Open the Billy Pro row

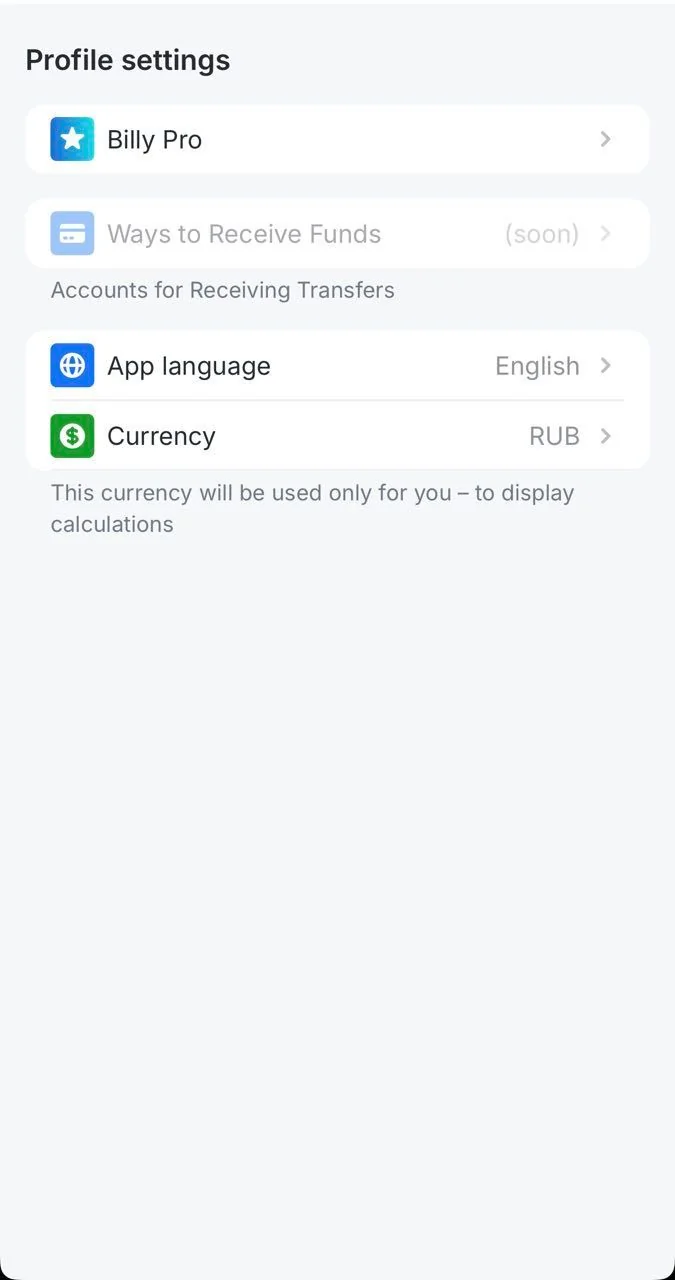click(x=337, y=139)
